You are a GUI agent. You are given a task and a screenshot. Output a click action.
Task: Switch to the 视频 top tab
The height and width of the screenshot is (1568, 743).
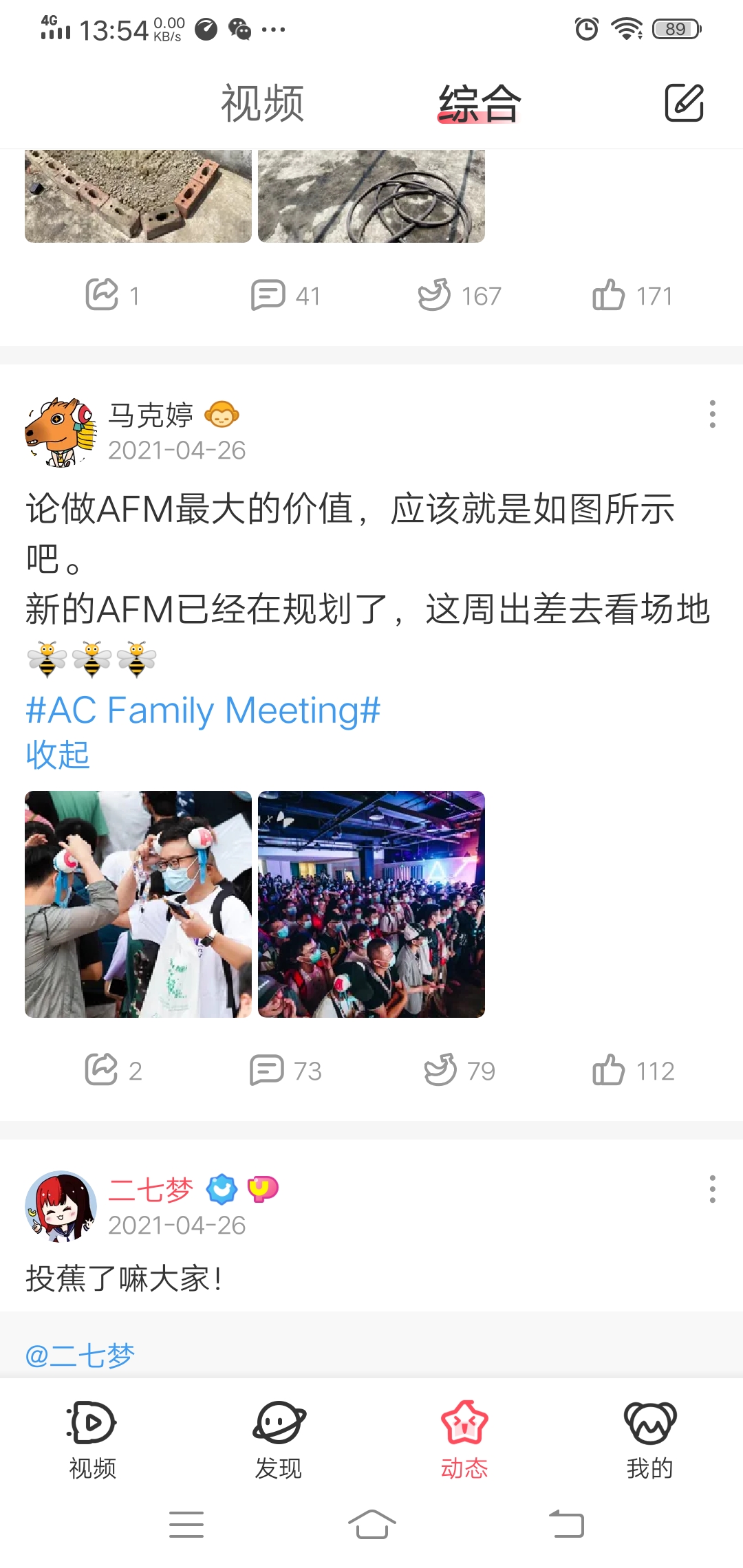pyautogui.click(x=262, y=104)
